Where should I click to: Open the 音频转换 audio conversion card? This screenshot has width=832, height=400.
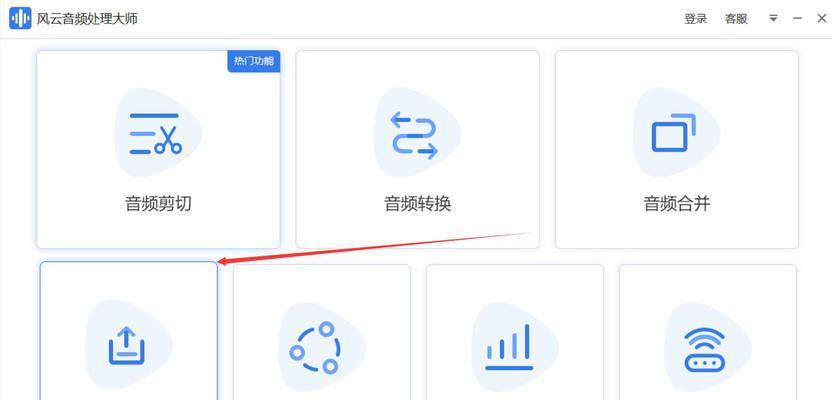click(417, 150)
